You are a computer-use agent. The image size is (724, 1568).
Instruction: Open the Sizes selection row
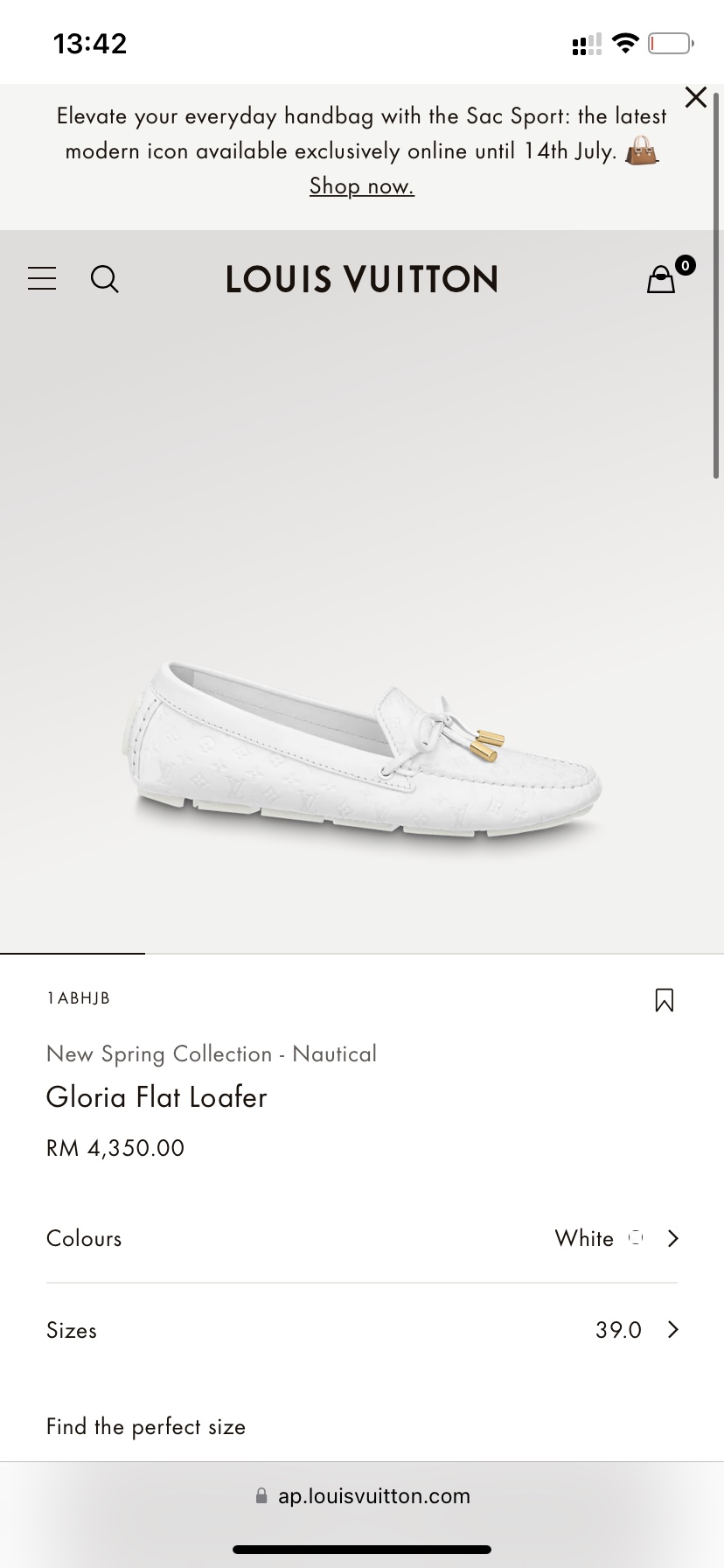tap(361, 1330)
